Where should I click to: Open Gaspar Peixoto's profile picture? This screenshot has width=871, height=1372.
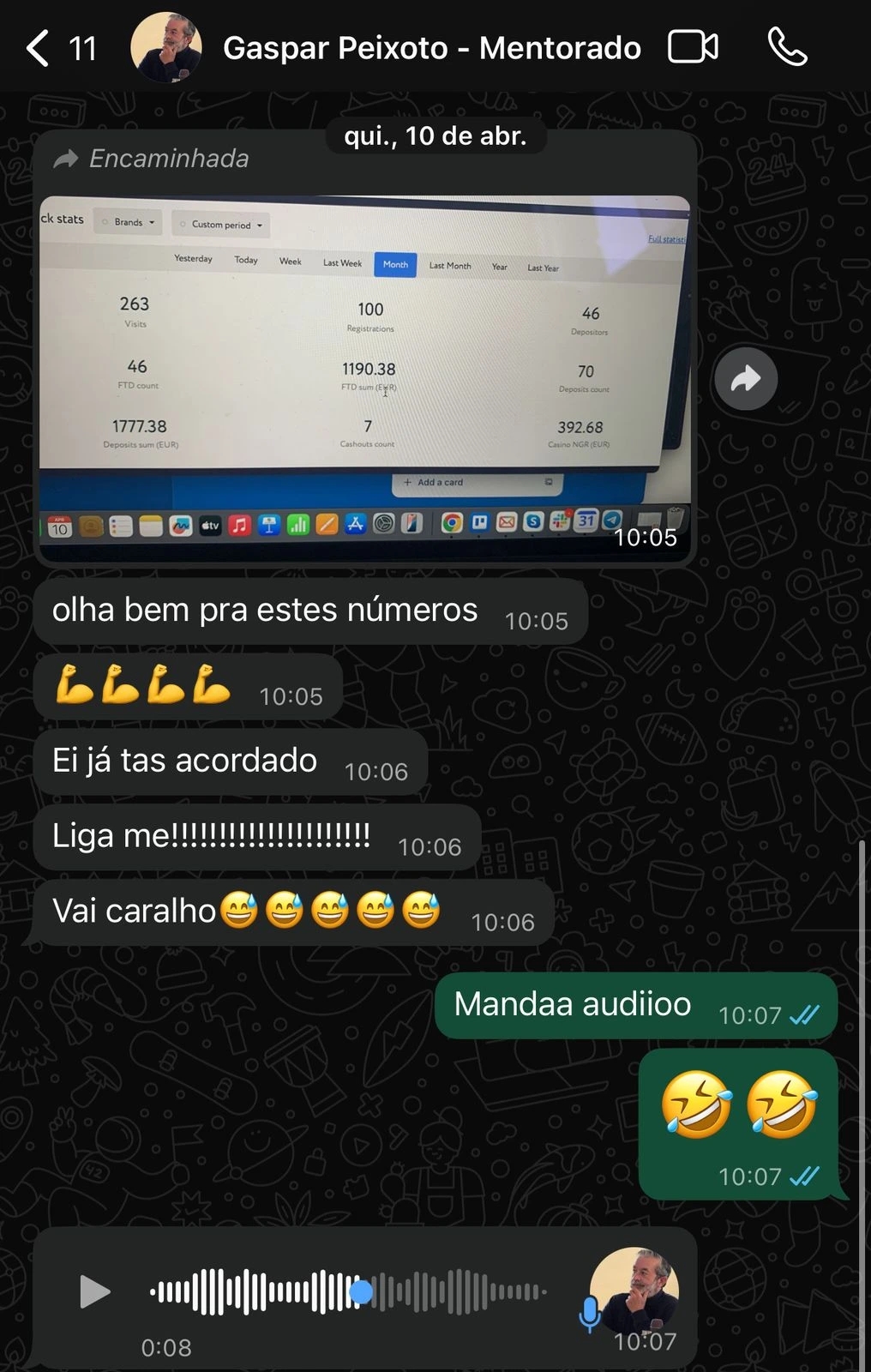[166, 48]
